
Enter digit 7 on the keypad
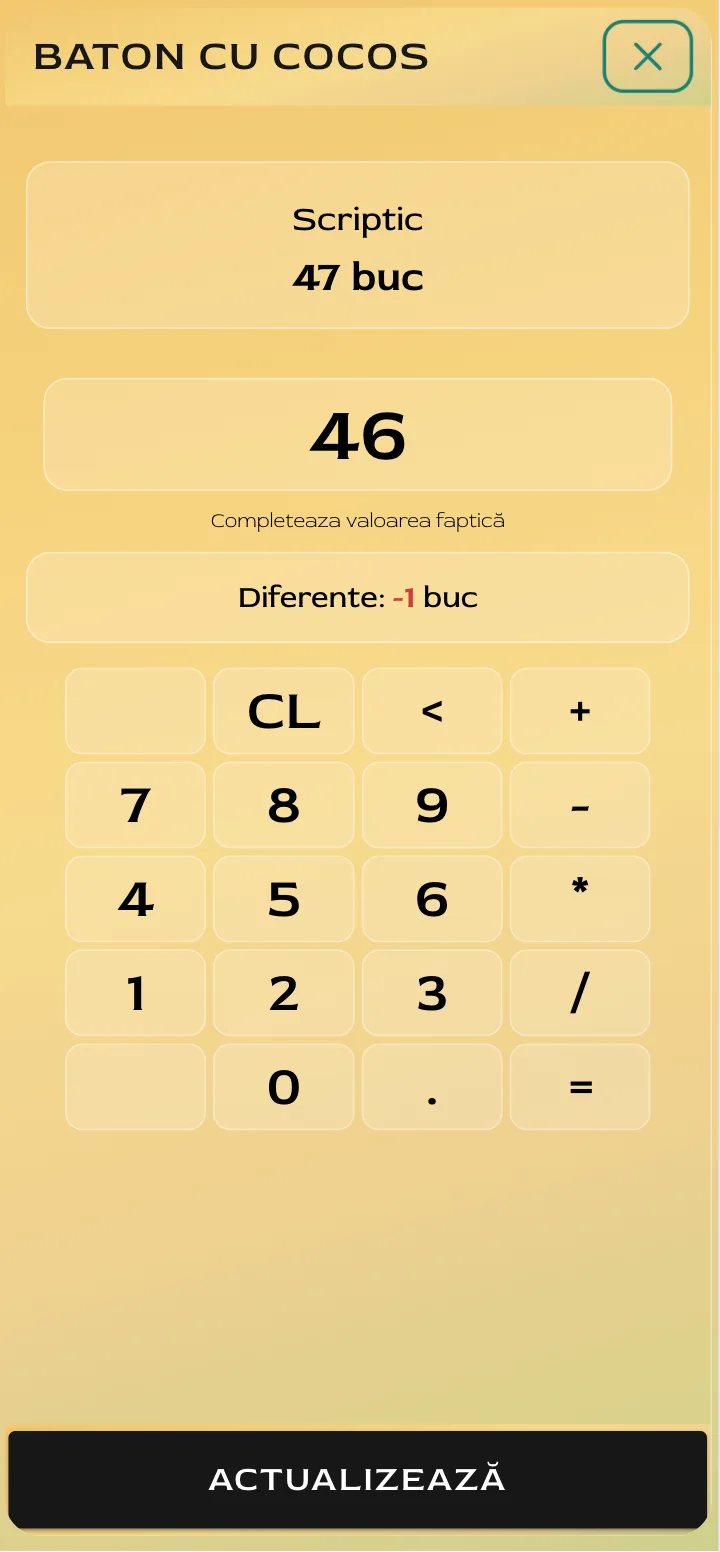click(x=136, y=805)
